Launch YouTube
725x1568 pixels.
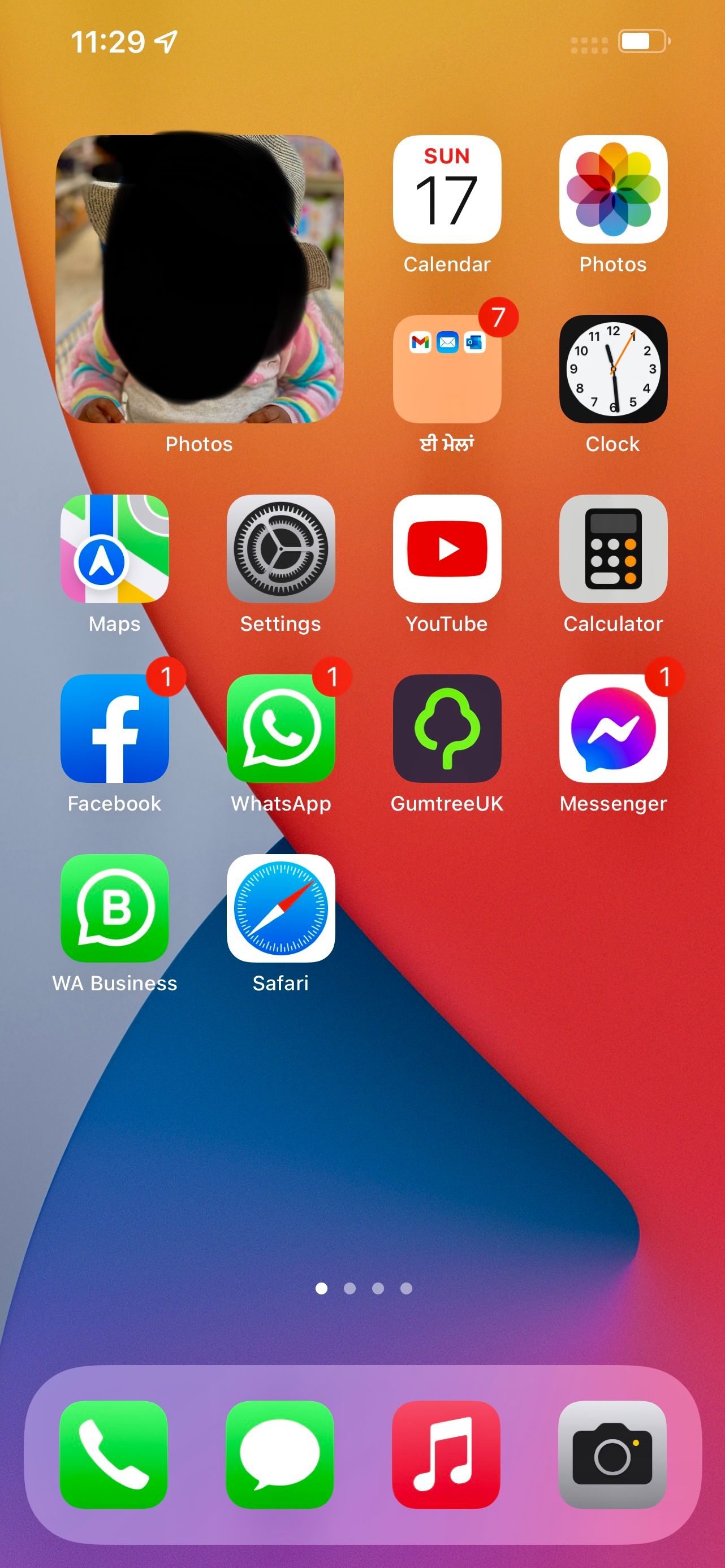pyautogui.click(x=447, y=548)
